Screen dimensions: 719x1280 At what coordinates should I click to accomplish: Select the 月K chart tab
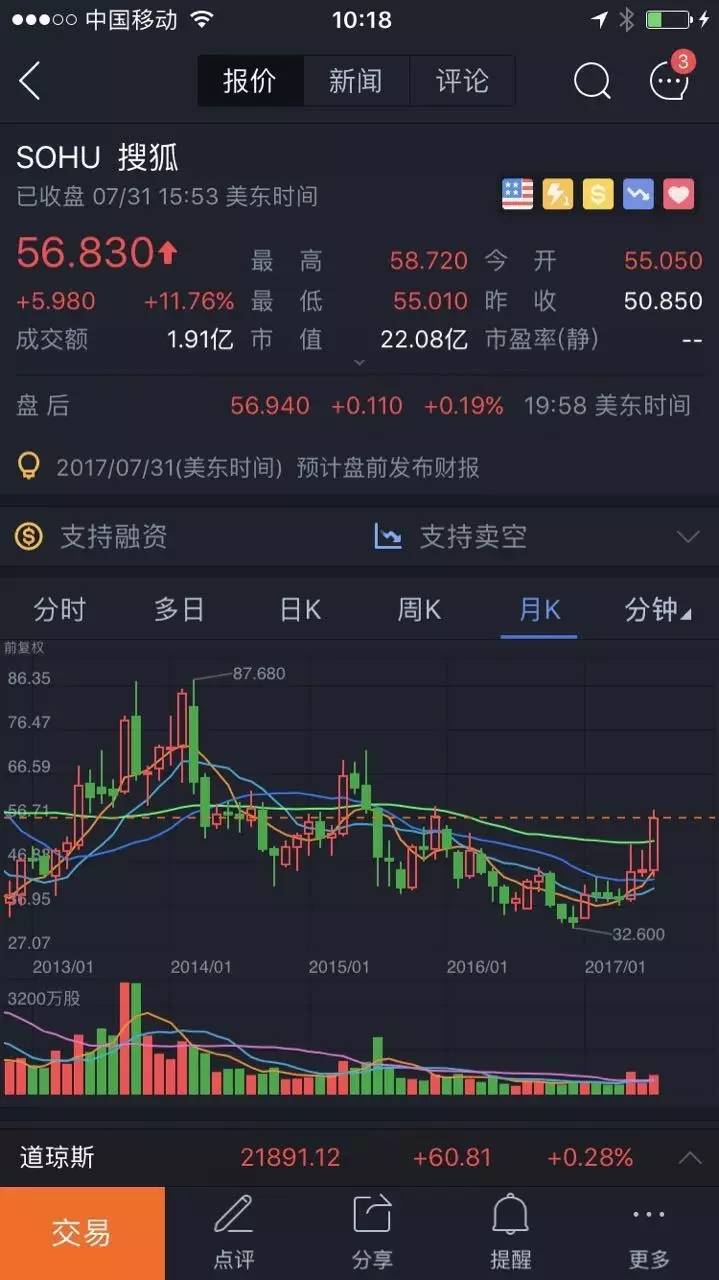(x=539, y=609)
